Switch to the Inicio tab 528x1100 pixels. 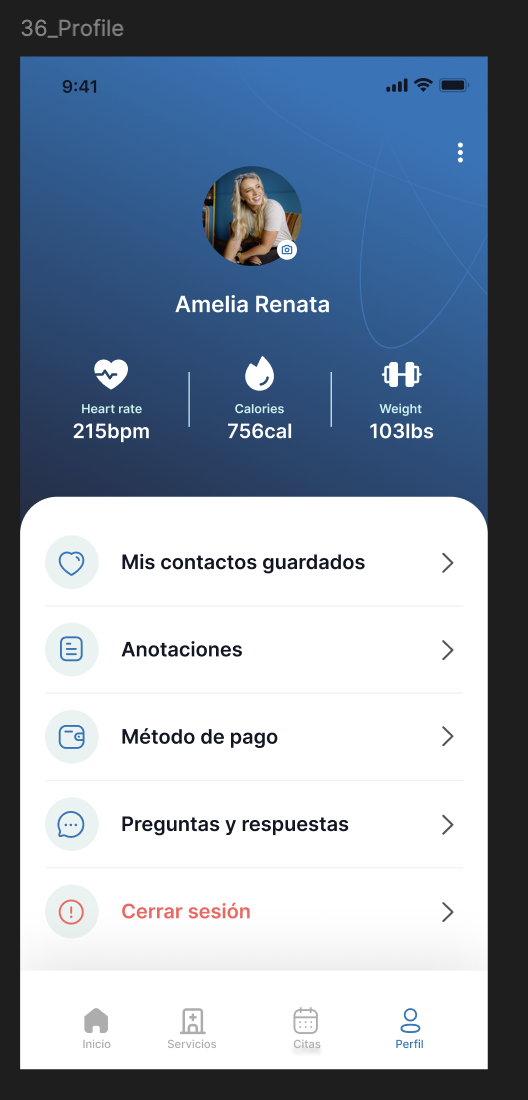[96, 1028]
